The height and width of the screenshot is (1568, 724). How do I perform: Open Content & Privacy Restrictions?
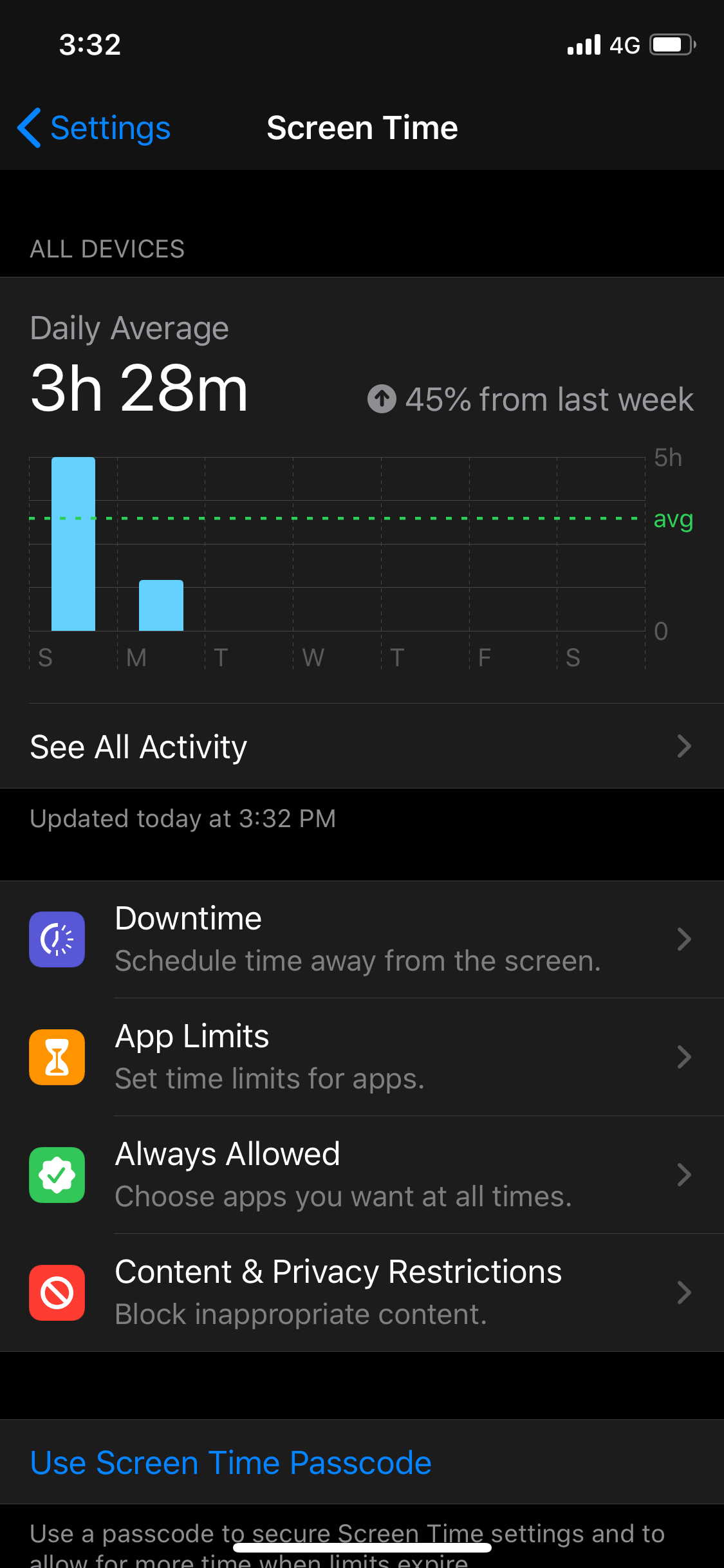360,1293
